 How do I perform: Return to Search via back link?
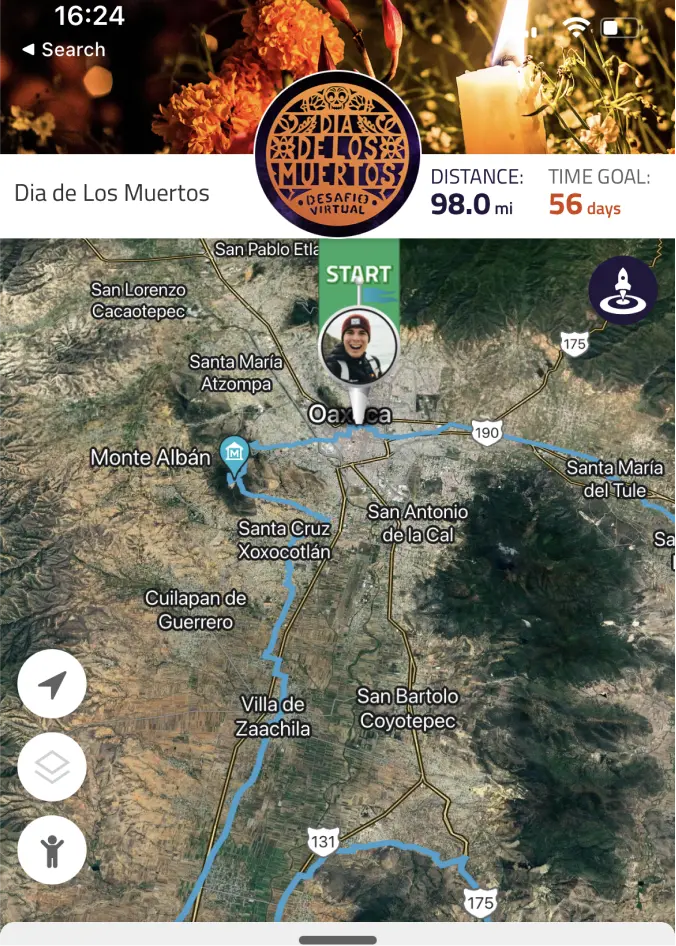(x=63, y=49)
